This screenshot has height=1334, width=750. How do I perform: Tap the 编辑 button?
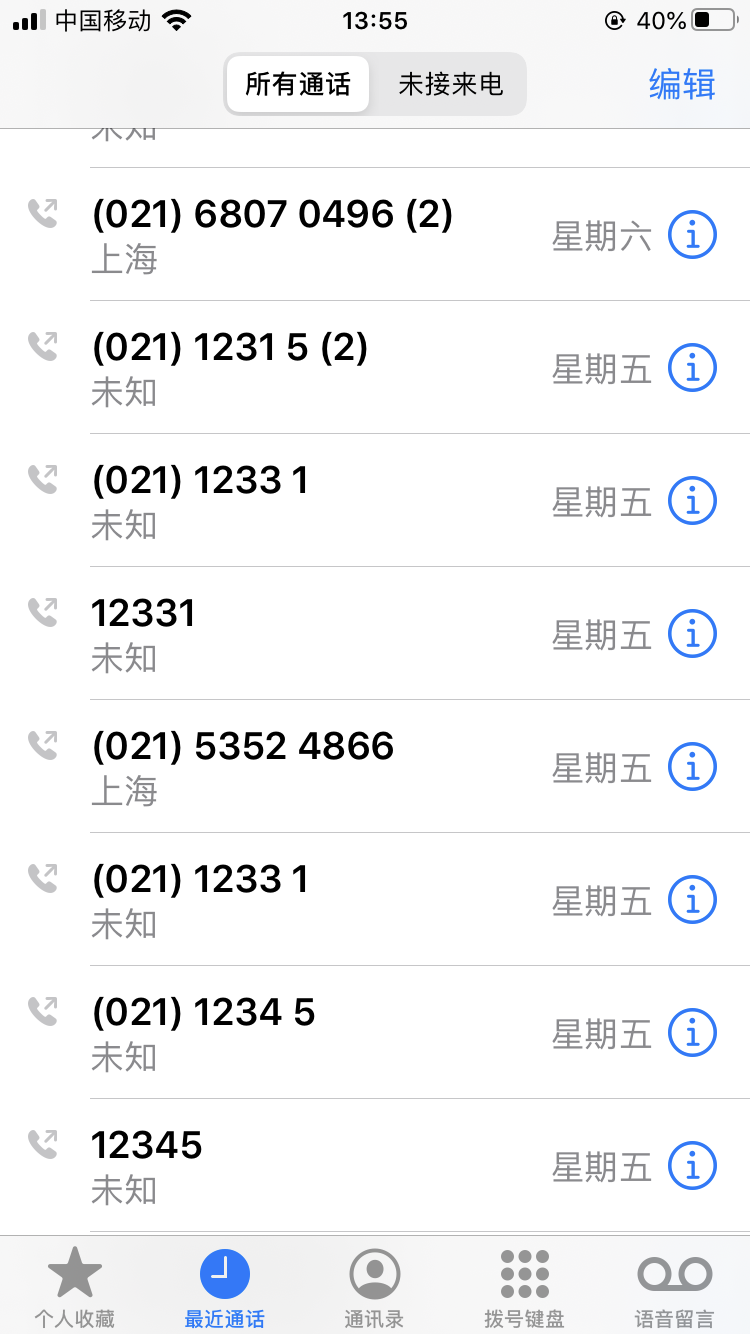click(x=681, y=85)
